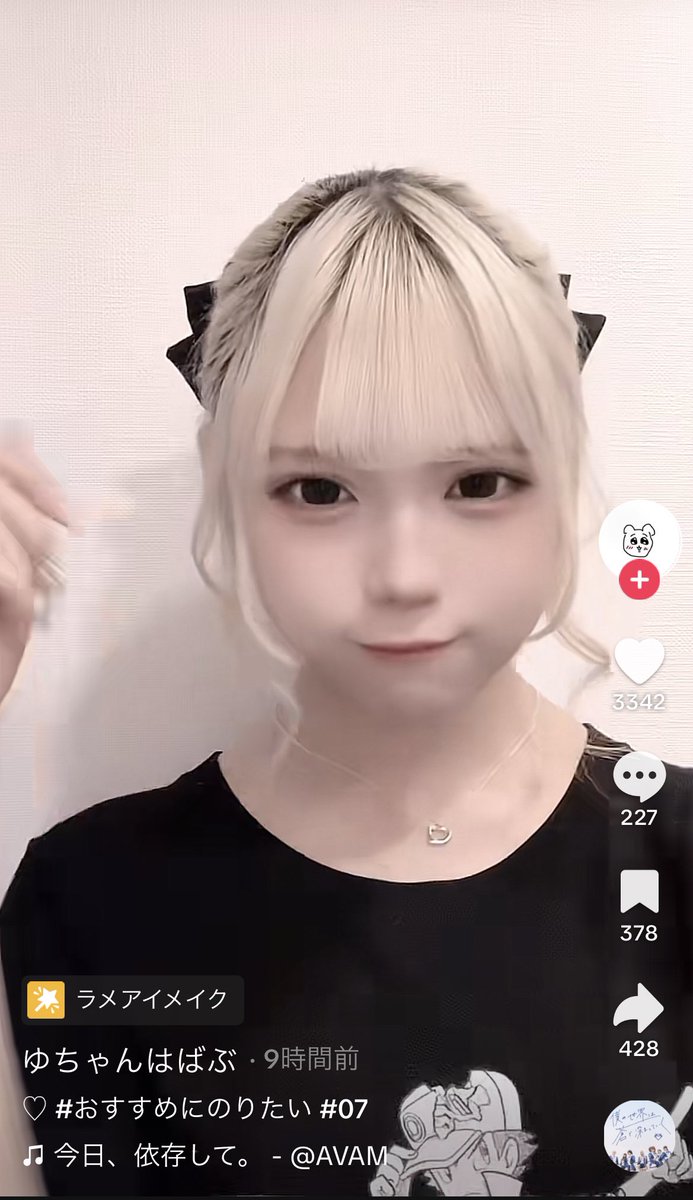Open the hashtag #07
Viewport: 693px width, 1200px height.
pos(343,1109)
